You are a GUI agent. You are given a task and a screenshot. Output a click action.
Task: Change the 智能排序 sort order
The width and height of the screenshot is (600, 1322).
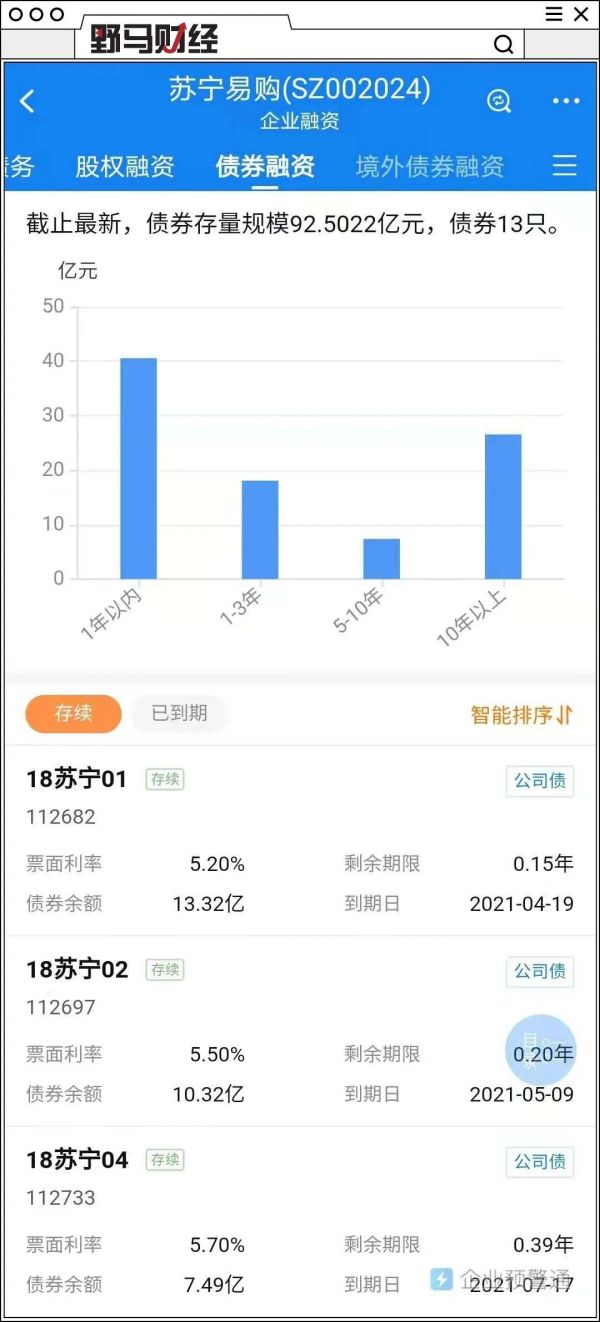point(521,715)
